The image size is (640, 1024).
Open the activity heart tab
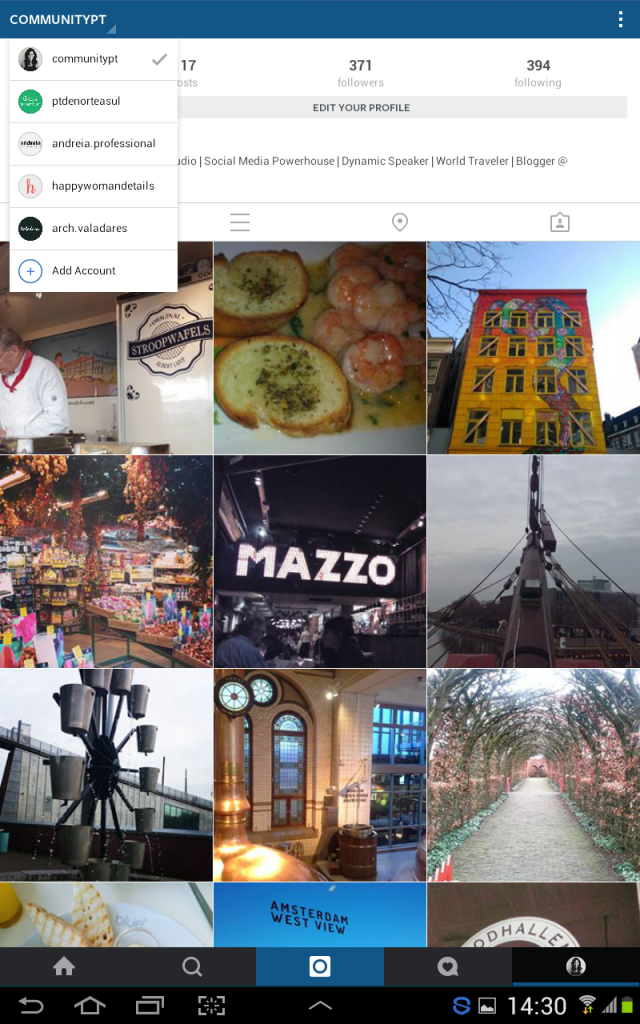(448, 966)
